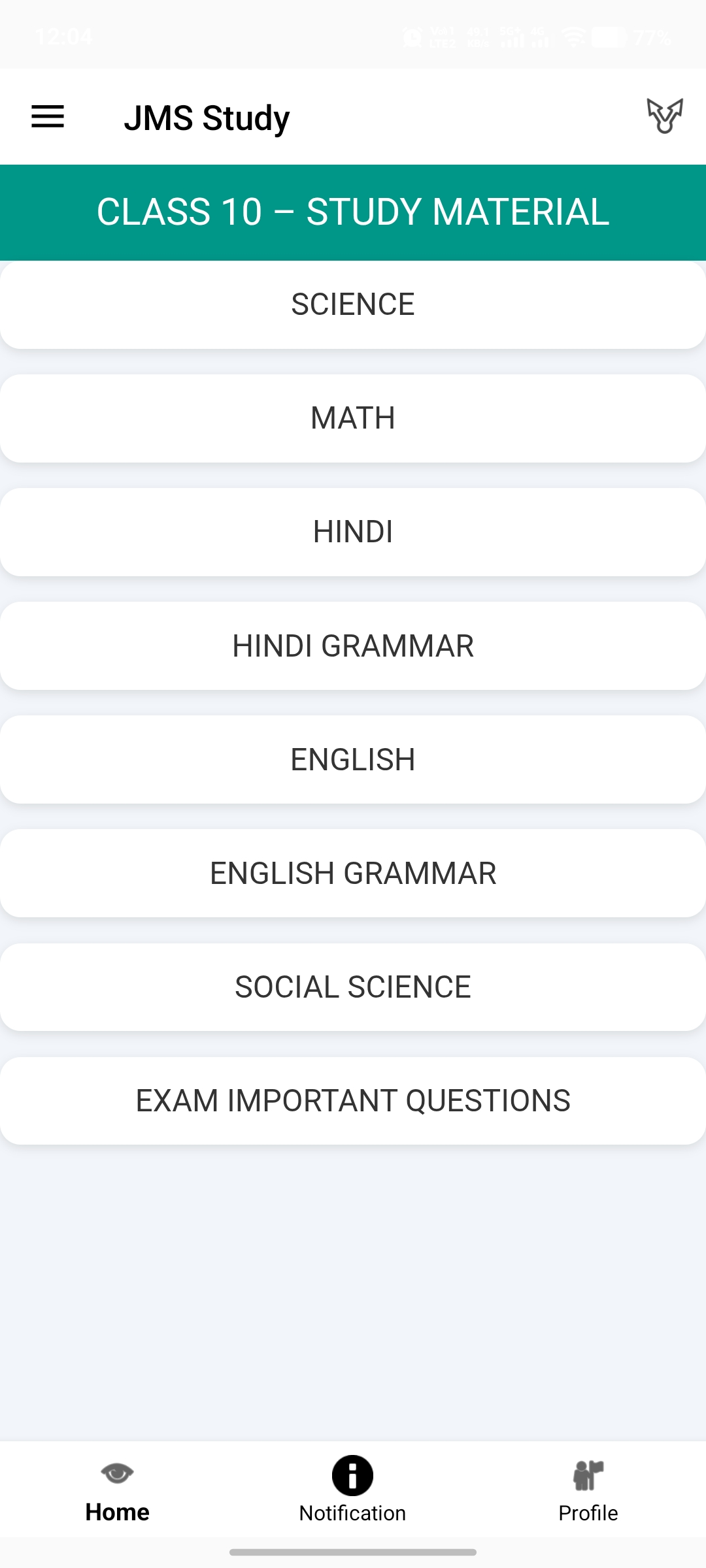Open EXAM IMPORTANT QUESTIONS

(x=353, y=1100)
